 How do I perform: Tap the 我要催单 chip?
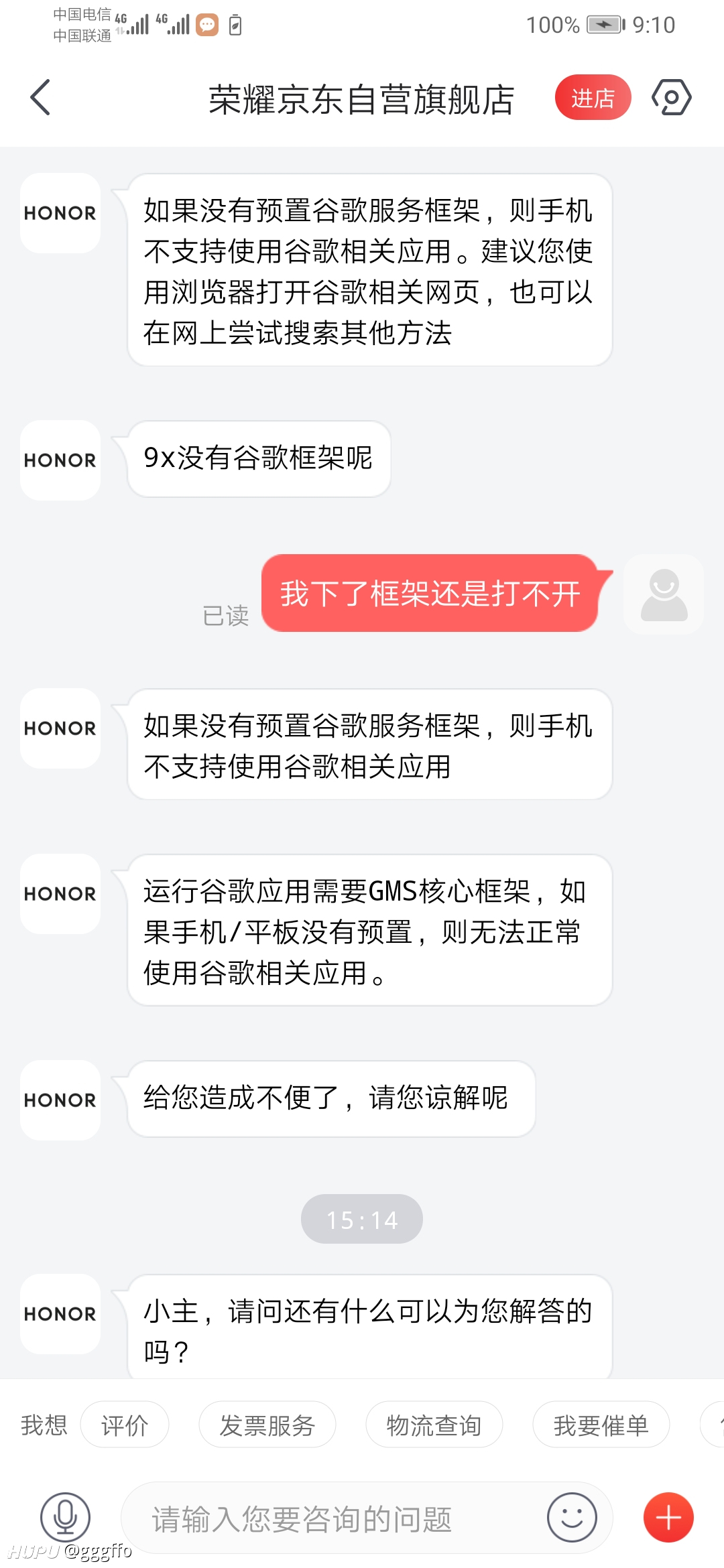pos(601,1425)
